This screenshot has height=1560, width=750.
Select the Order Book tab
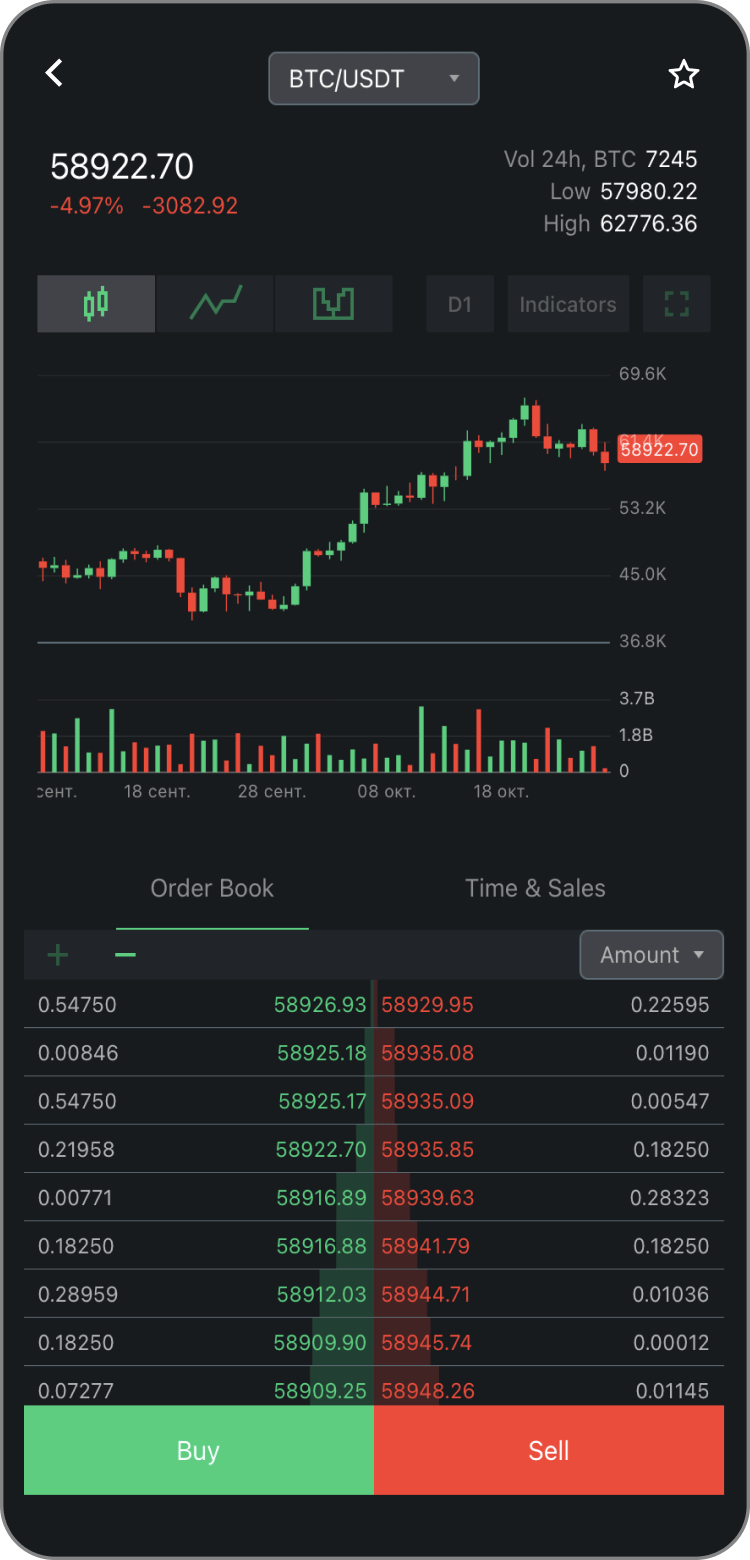pyautogui.click(x=212, y=888)
